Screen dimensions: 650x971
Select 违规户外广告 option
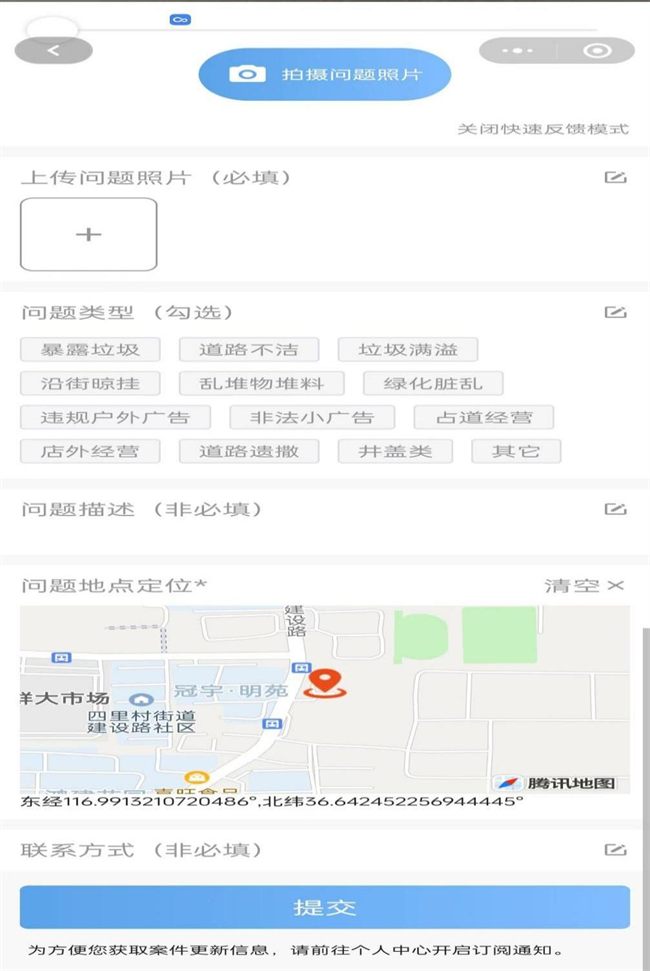click(113, 417)
